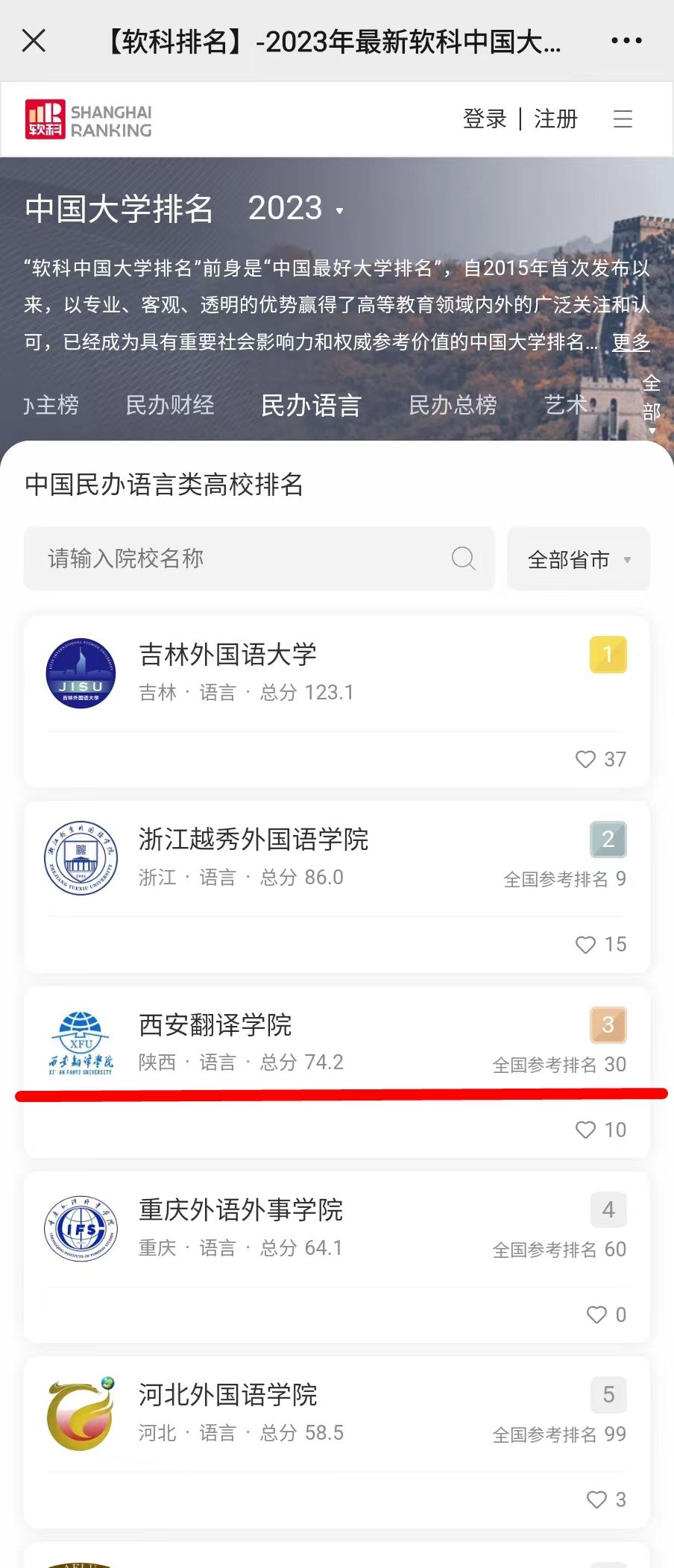Close the Shanghai Ranking web page
Image resolution: width=674 pixels, height=1568 pixels.
coord(34,41)
